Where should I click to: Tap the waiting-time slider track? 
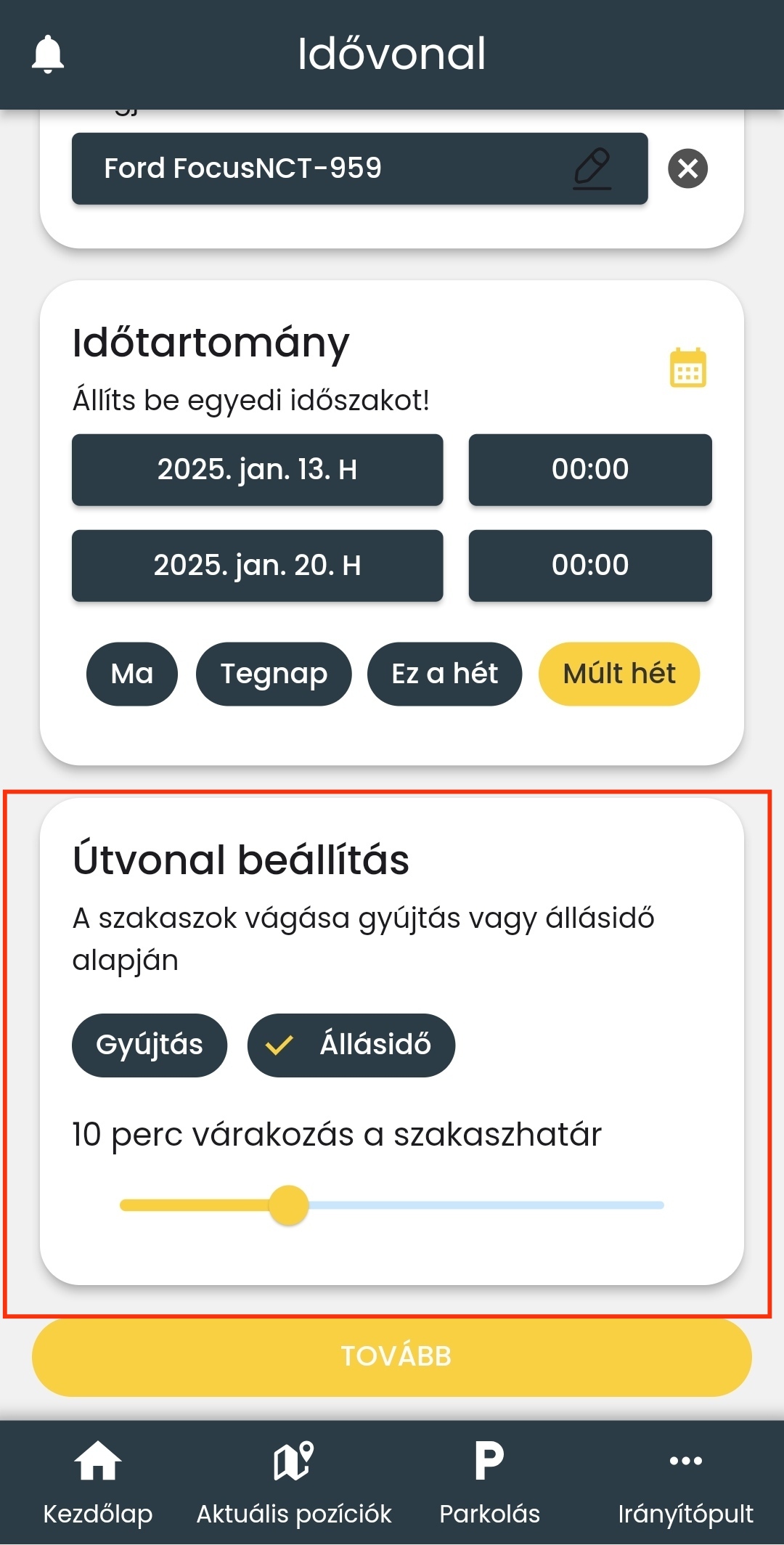pyautogui.click(x=479, y=1205)
